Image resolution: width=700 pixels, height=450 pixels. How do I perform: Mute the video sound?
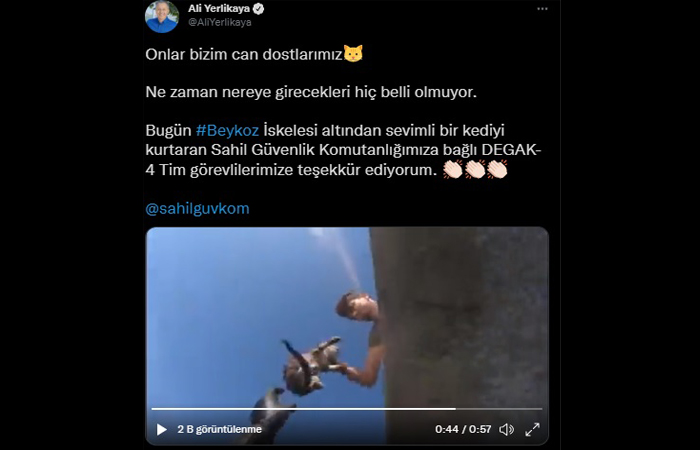(506, 429)
